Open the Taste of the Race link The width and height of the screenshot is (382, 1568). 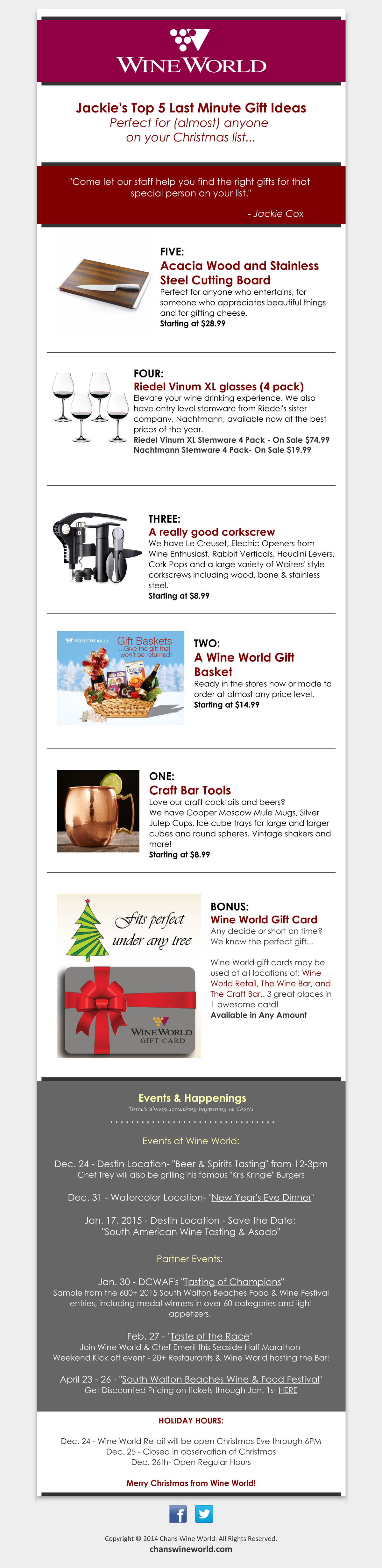(210, 1335)
